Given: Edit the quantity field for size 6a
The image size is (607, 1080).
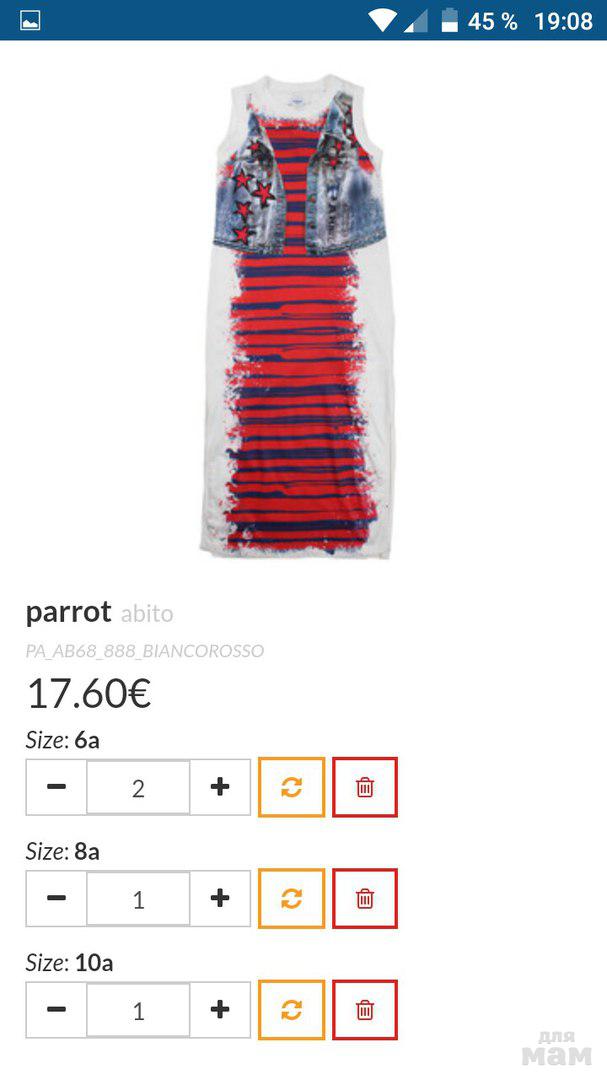Looking at the screenshot, I should (x=138, y=788).
